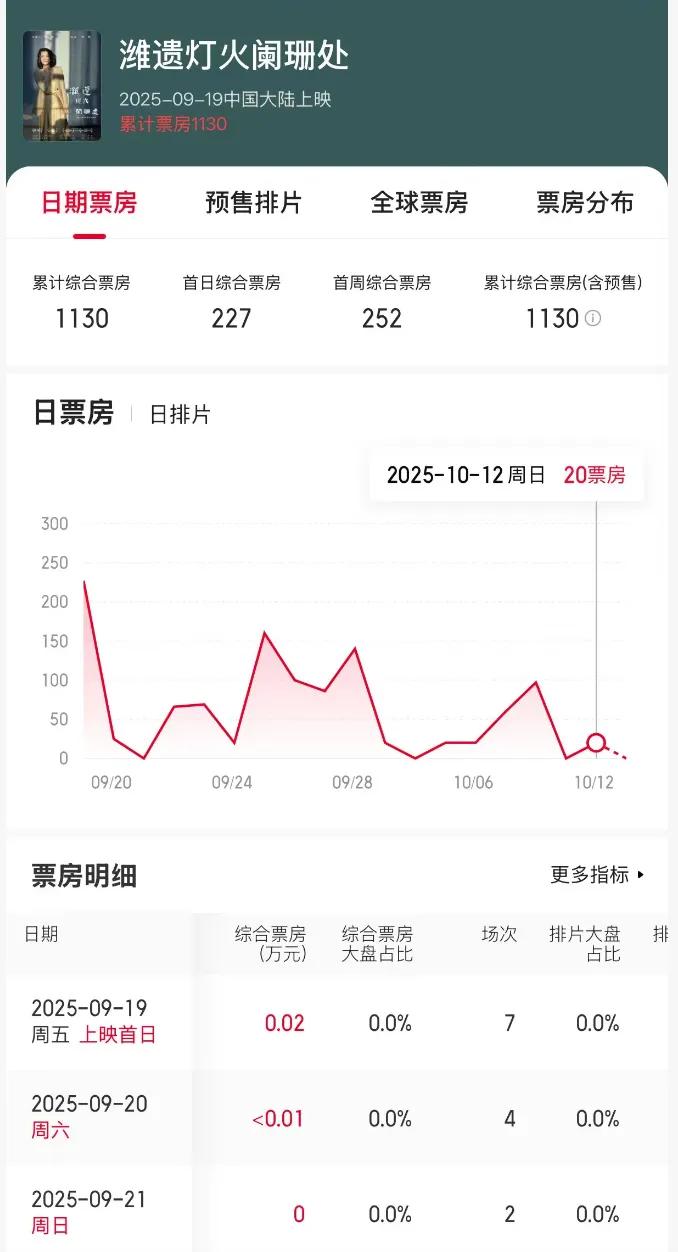Switch chart to 日排片

click(180, 415)
